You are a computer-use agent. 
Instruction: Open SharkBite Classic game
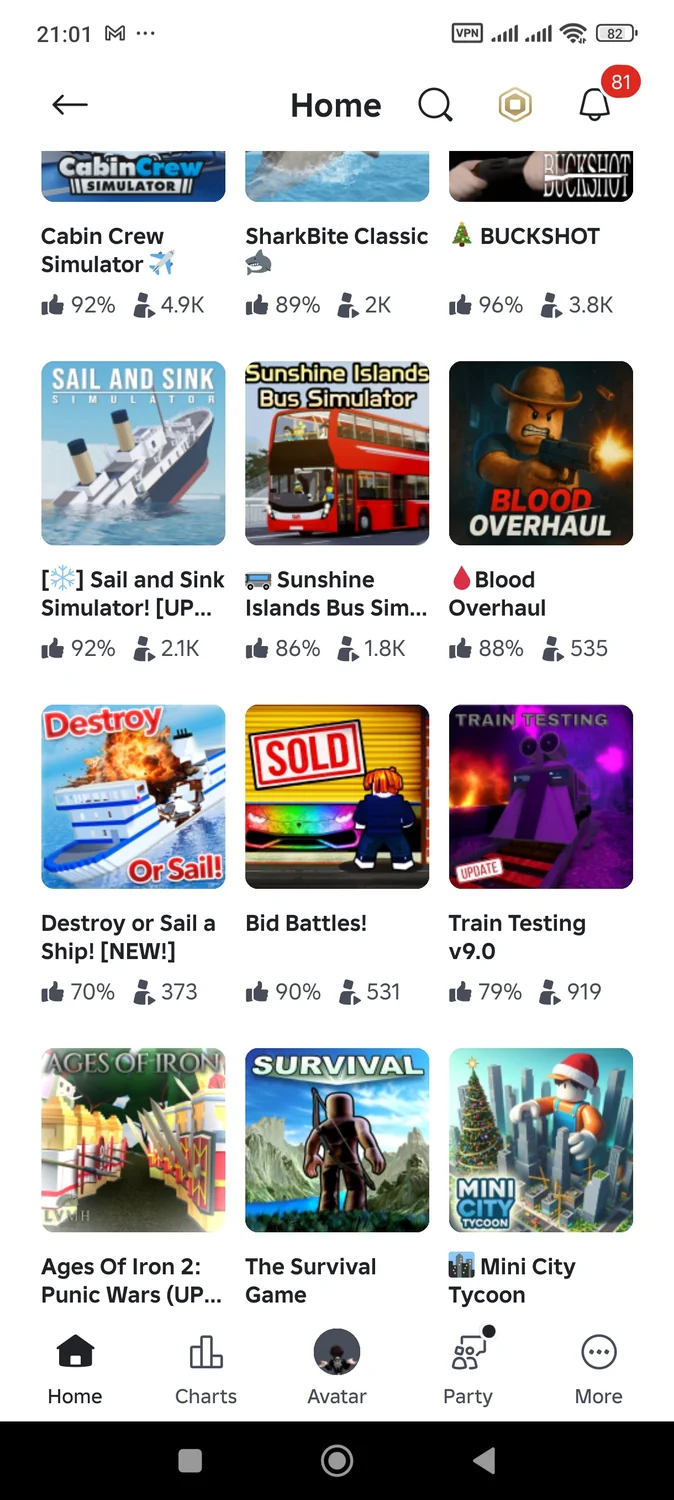point(337,178)
